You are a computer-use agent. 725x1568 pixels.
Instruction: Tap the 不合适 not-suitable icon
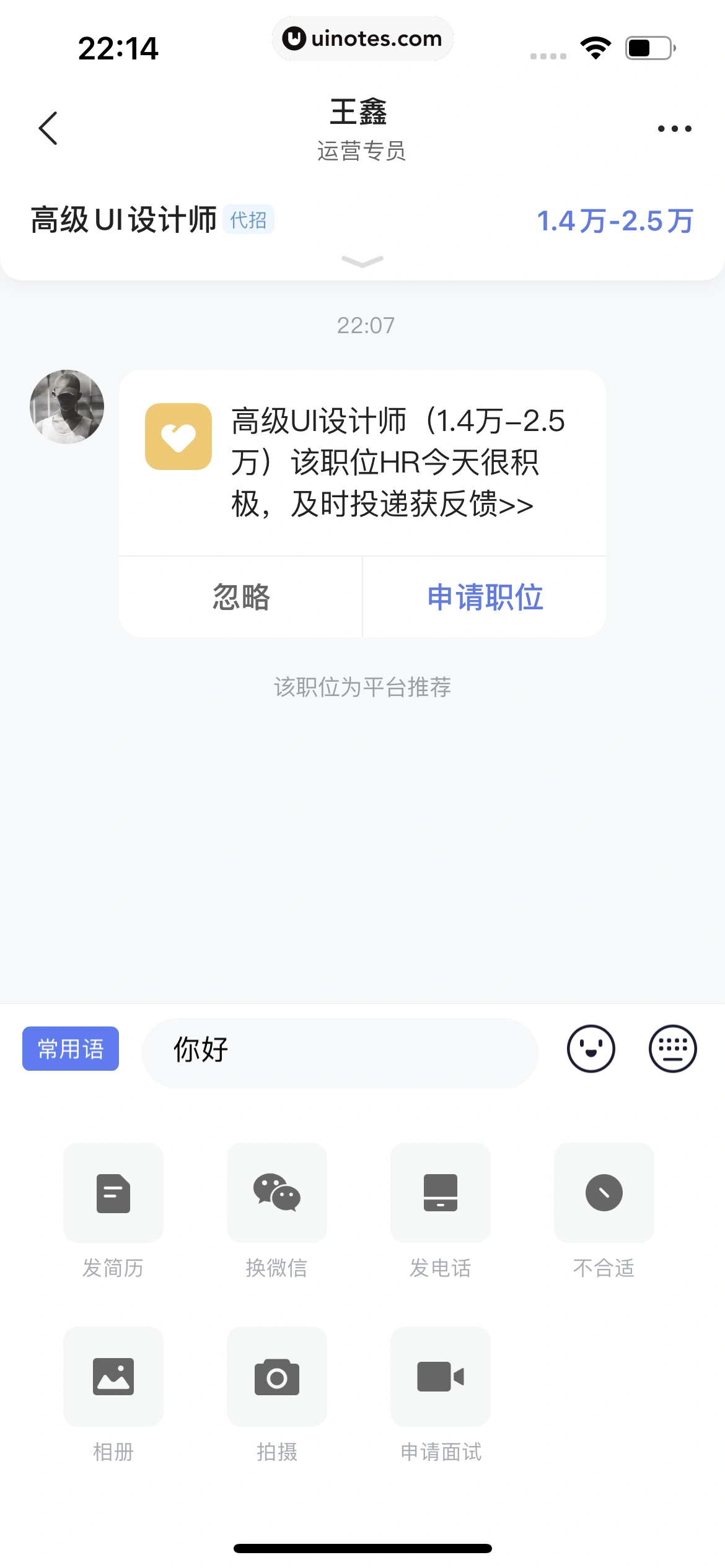(x=604, y=1193)
